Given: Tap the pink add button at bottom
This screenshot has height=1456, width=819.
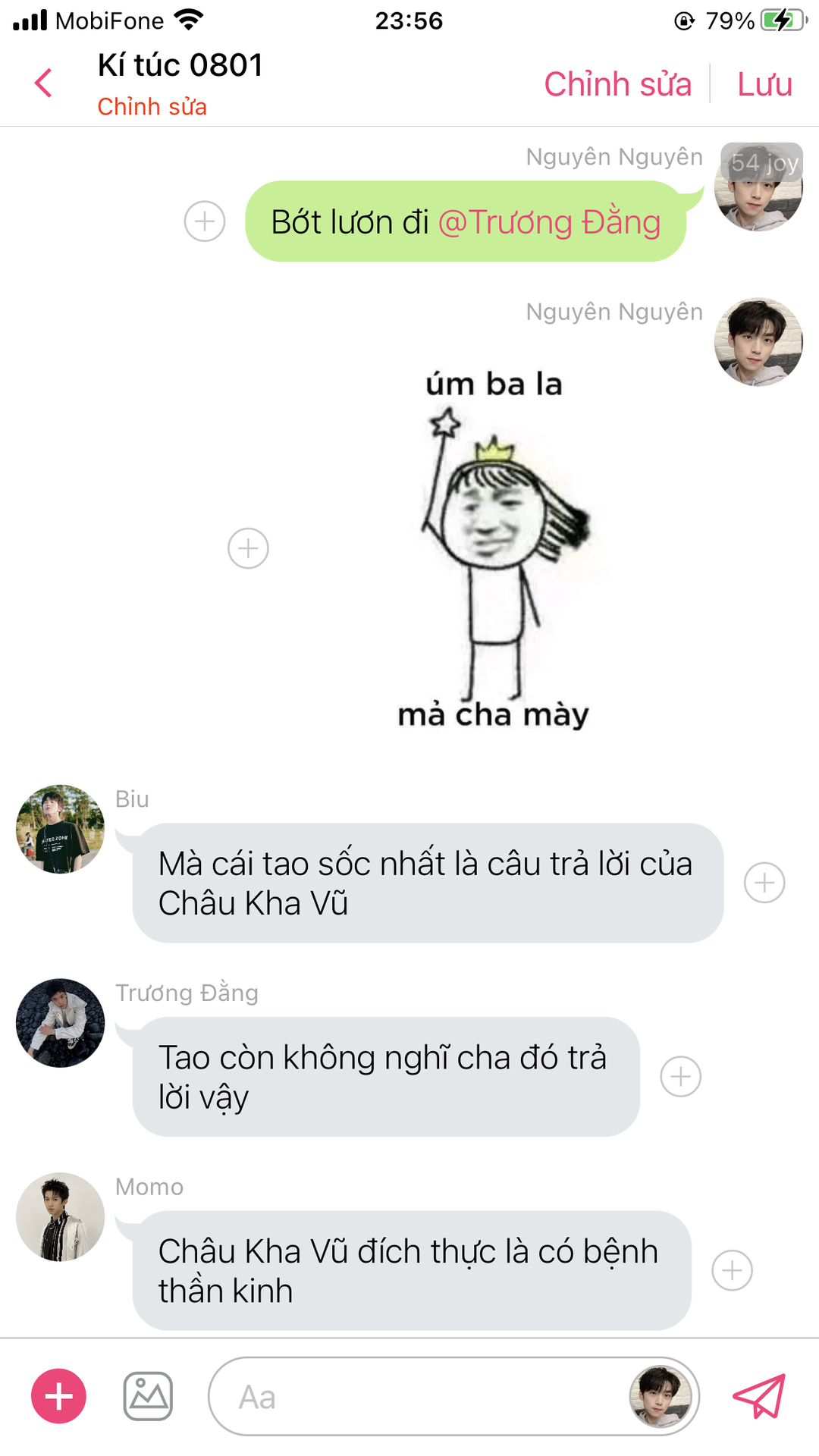Looking at the screenshot, I should [x=58, y=1396].
